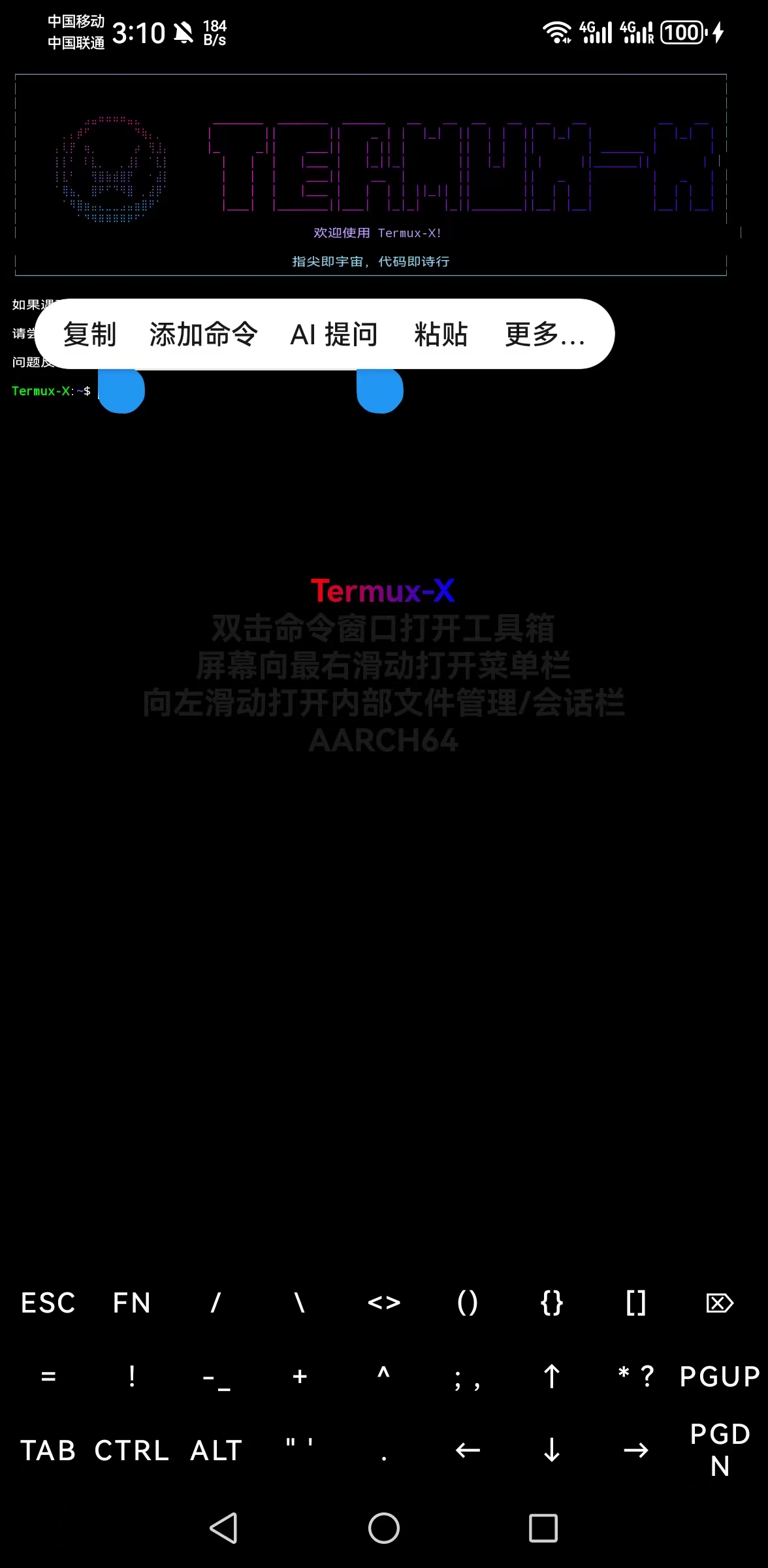Screen dimensions: 768x1568
Task: Insert parentheses () key
Action: [x=468, y=1303]
